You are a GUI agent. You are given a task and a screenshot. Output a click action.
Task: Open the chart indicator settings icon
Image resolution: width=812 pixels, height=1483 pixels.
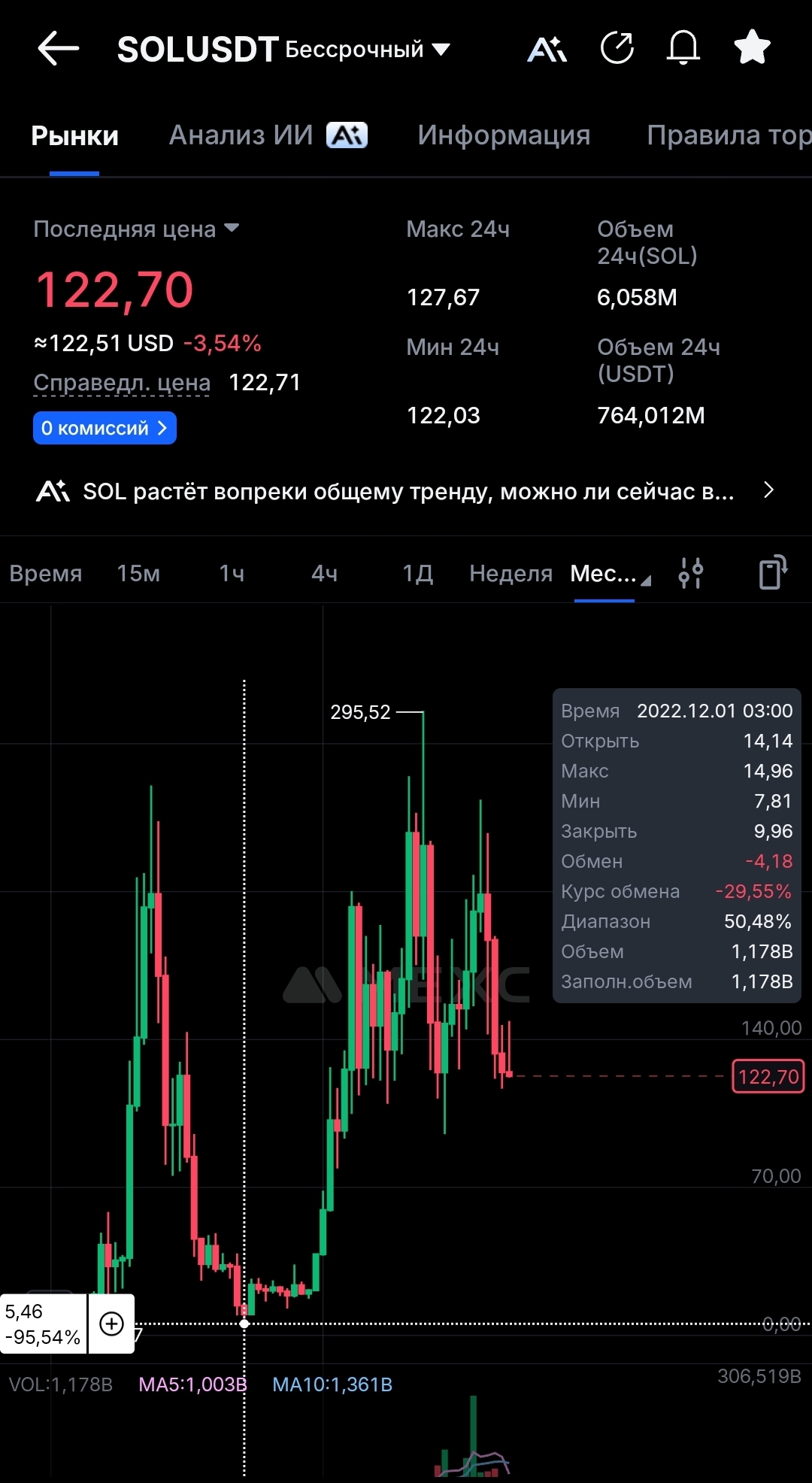[691, 573]
